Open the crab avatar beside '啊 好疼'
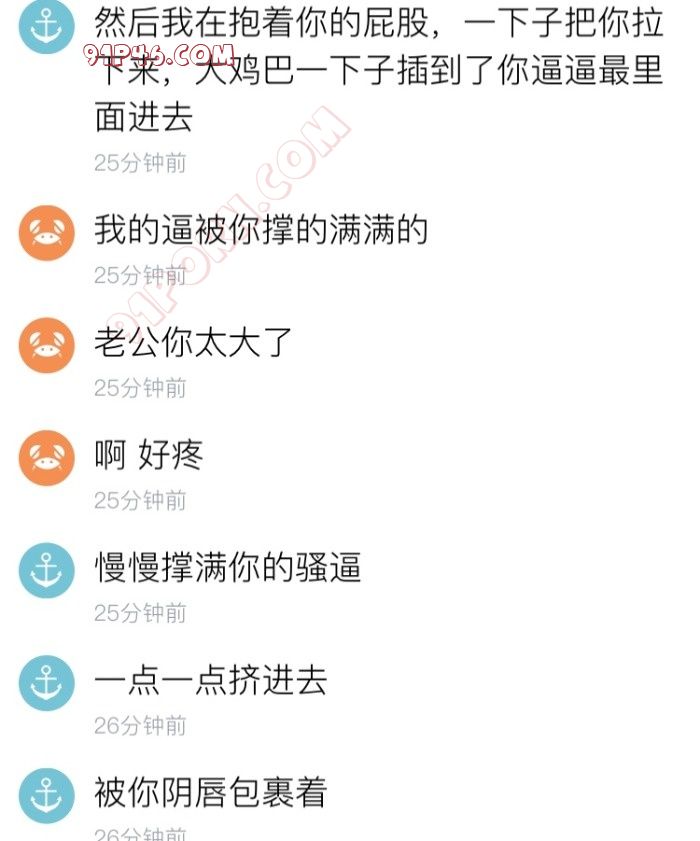The height and width of the screenshot is (841, 700). point(47,457)
